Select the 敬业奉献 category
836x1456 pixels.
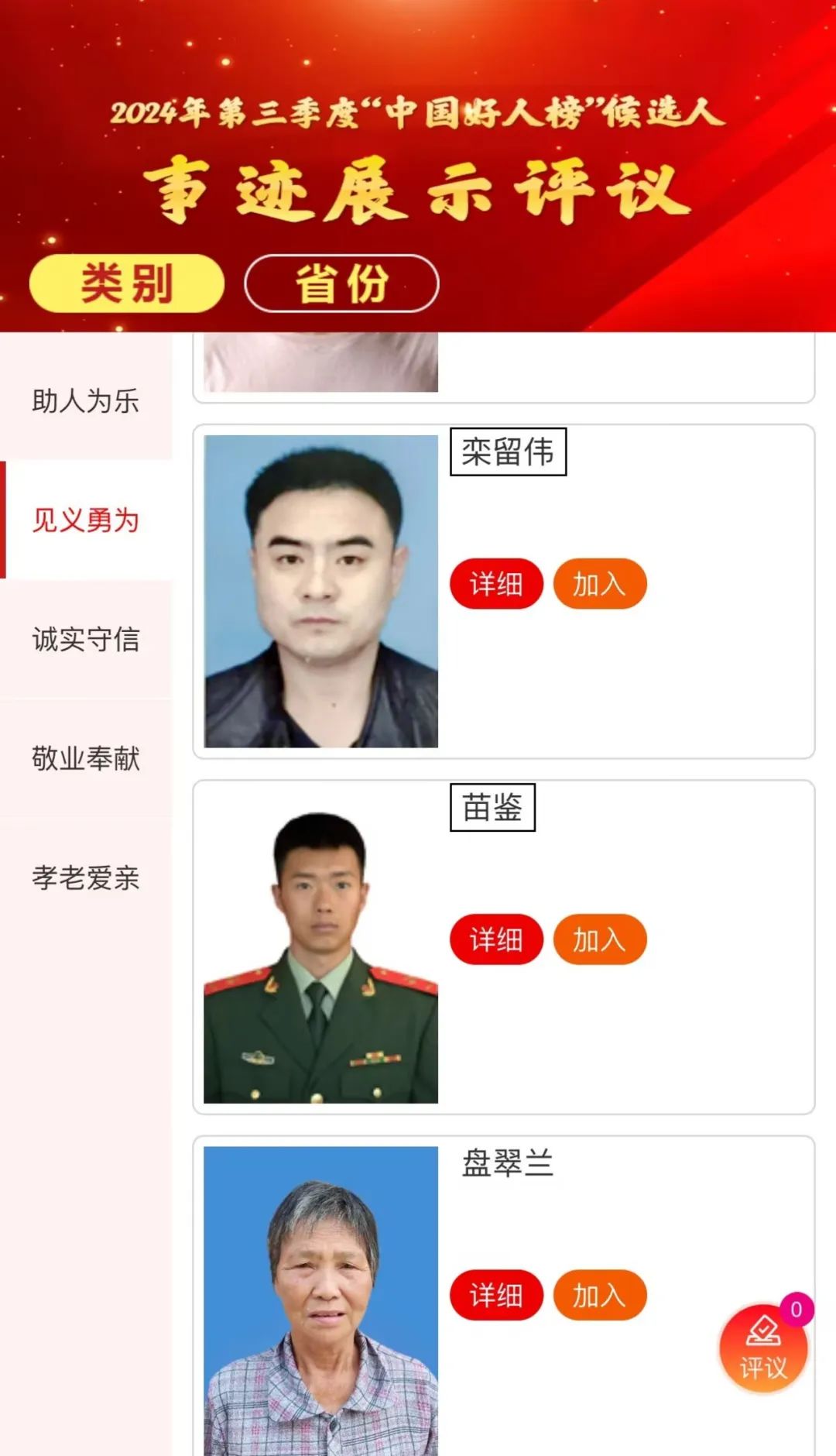click(85, 759)
